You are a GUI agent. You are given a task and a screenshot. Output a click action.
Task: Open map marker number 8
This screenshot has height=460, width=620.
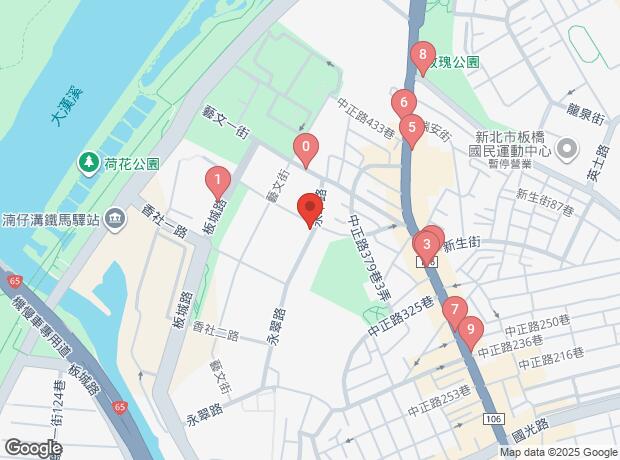(x=423, y=55)
